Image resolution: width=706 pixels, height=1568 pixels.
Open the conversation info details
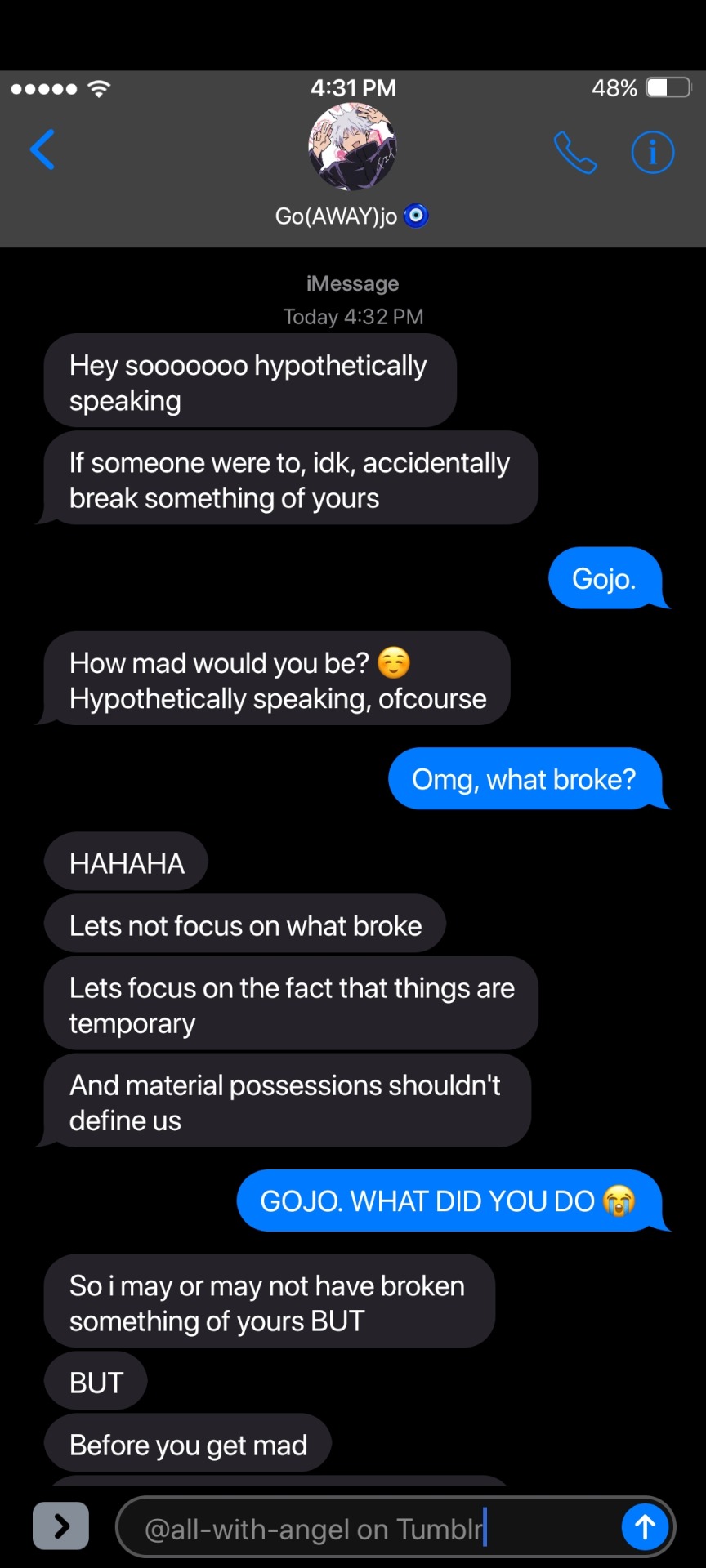pyautogui.click(x=652, y=153)
